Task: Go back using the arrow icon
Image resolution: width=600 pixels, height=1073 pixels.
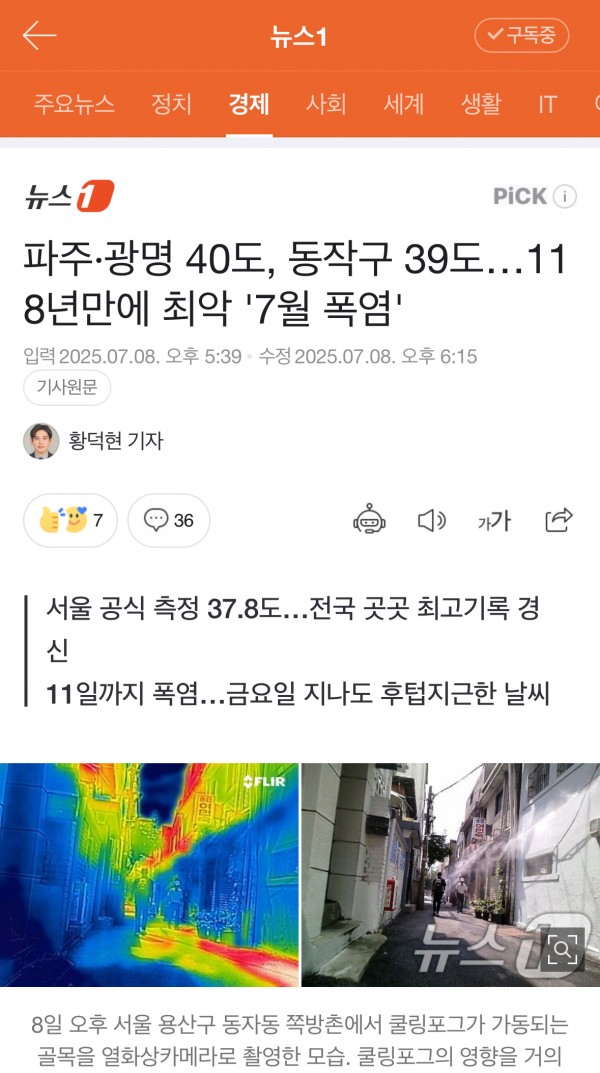Action: pos(39,37)
